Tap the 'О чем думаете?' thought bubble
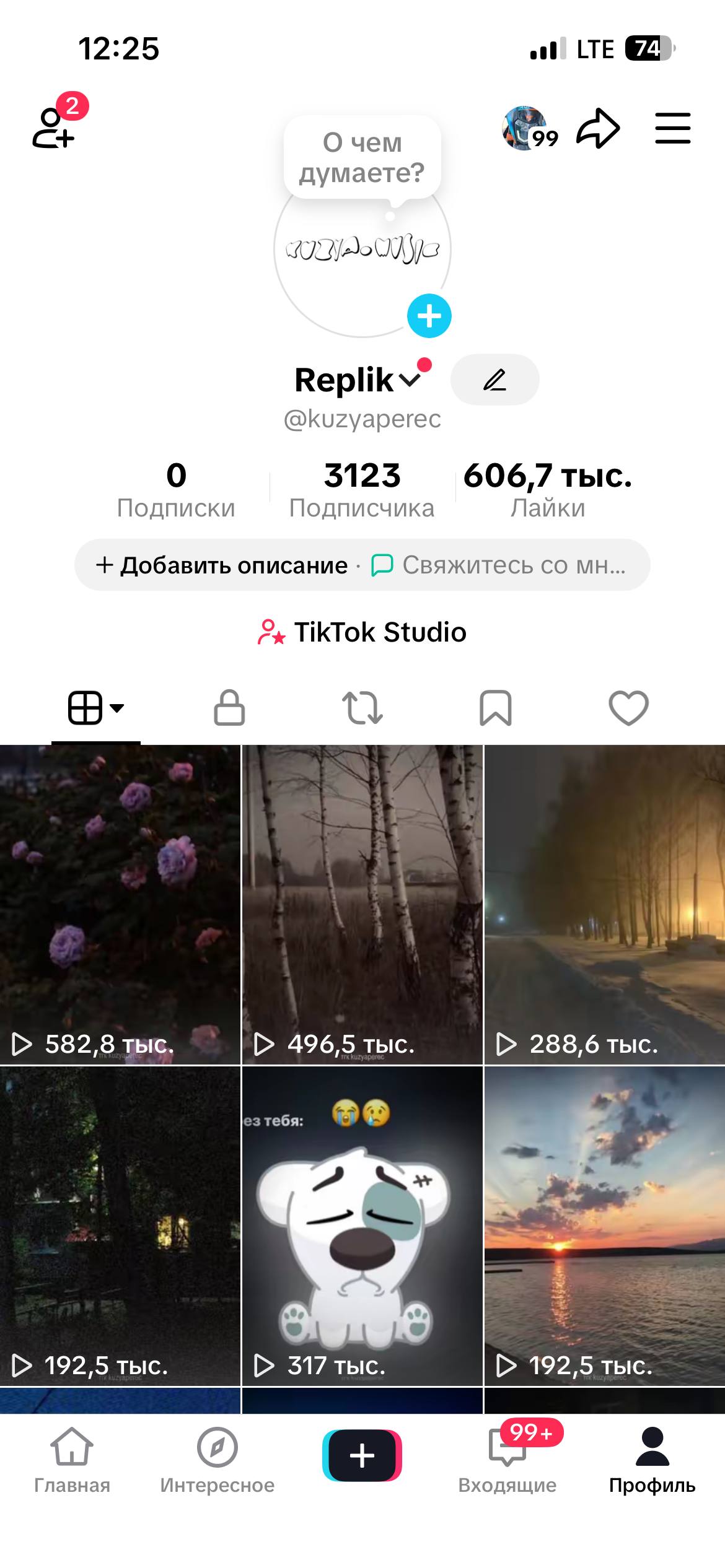Image resolution: width=725 pixels, height=1568 pixels. (x=362, y=158)
